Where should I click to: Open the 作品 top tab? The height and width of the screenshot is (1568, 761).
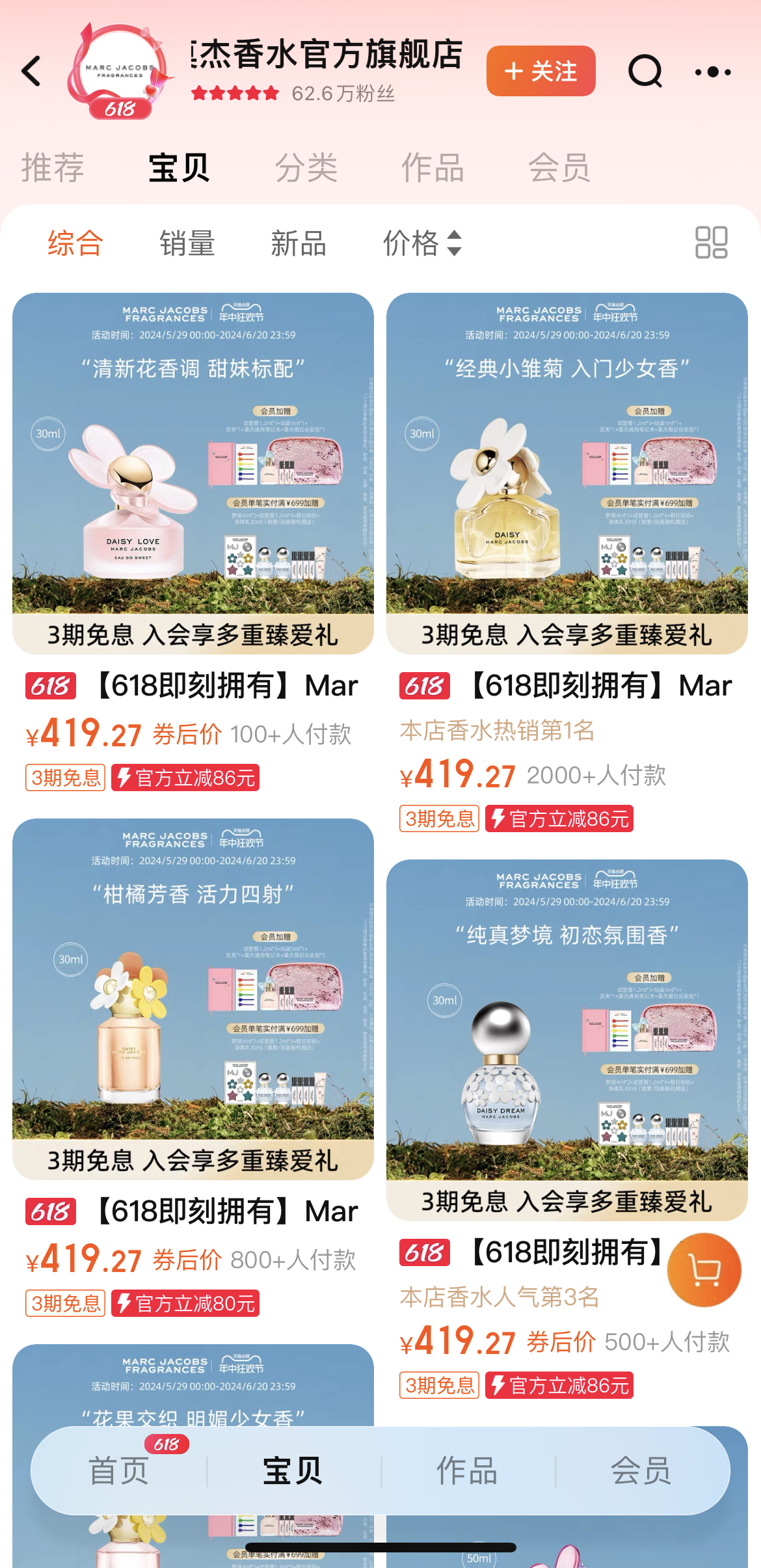tap(433, 168)
